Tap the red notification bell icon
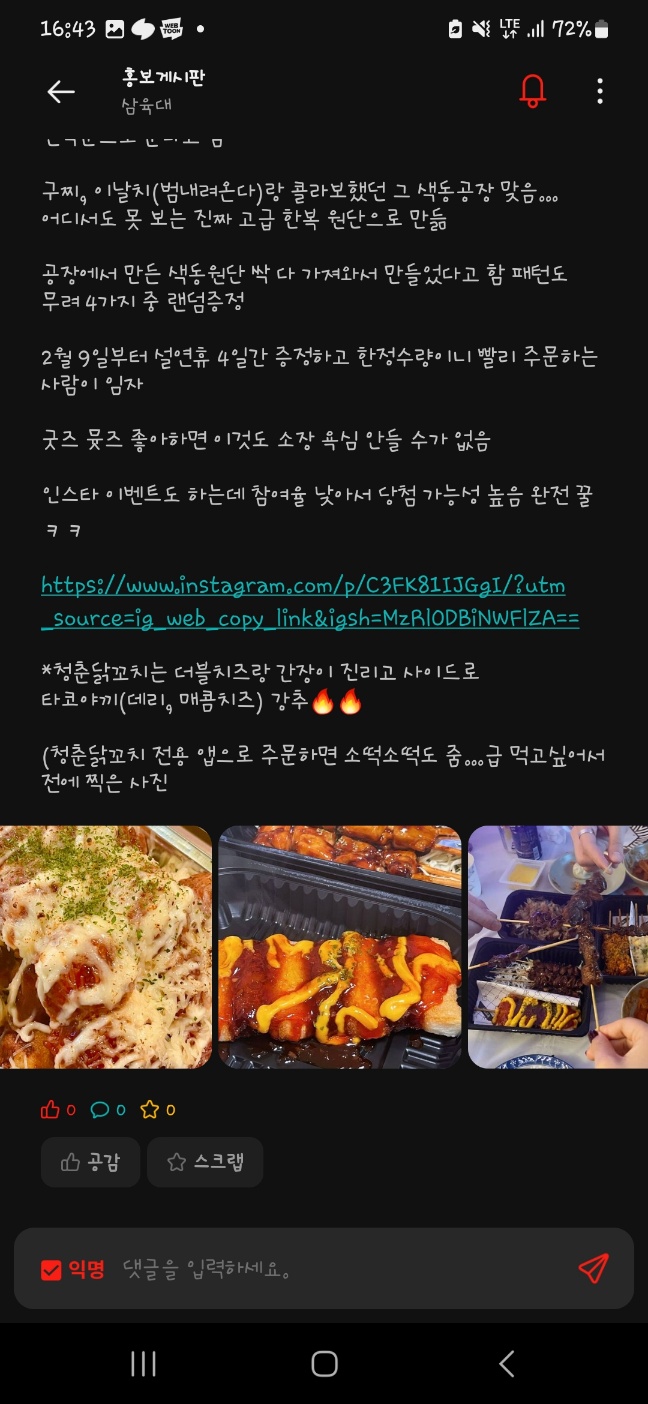Screen dimensions: 648x1404 [x=533, y=91]
